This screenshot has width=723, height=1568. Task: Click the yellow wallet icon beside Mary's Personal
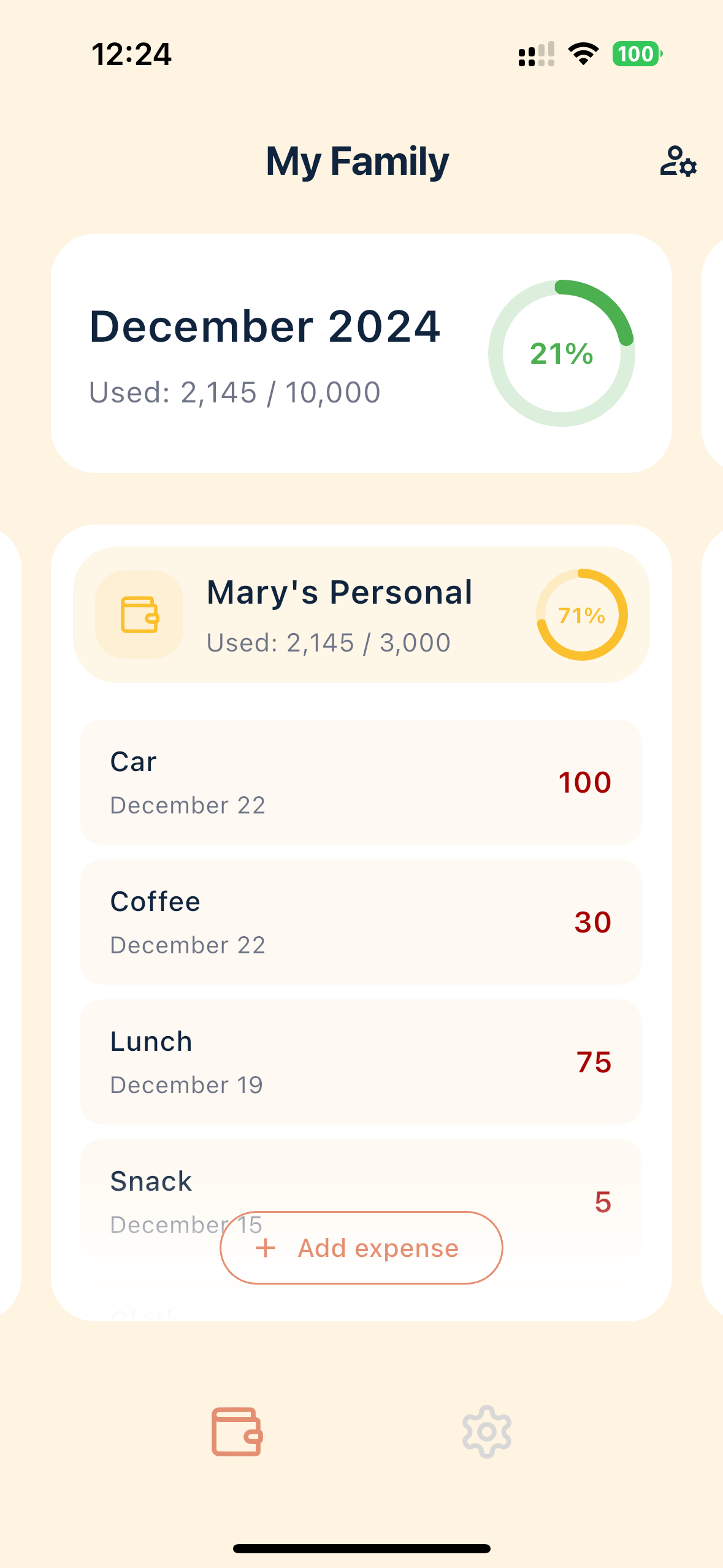pyautogui.click(x=139, y=615)
